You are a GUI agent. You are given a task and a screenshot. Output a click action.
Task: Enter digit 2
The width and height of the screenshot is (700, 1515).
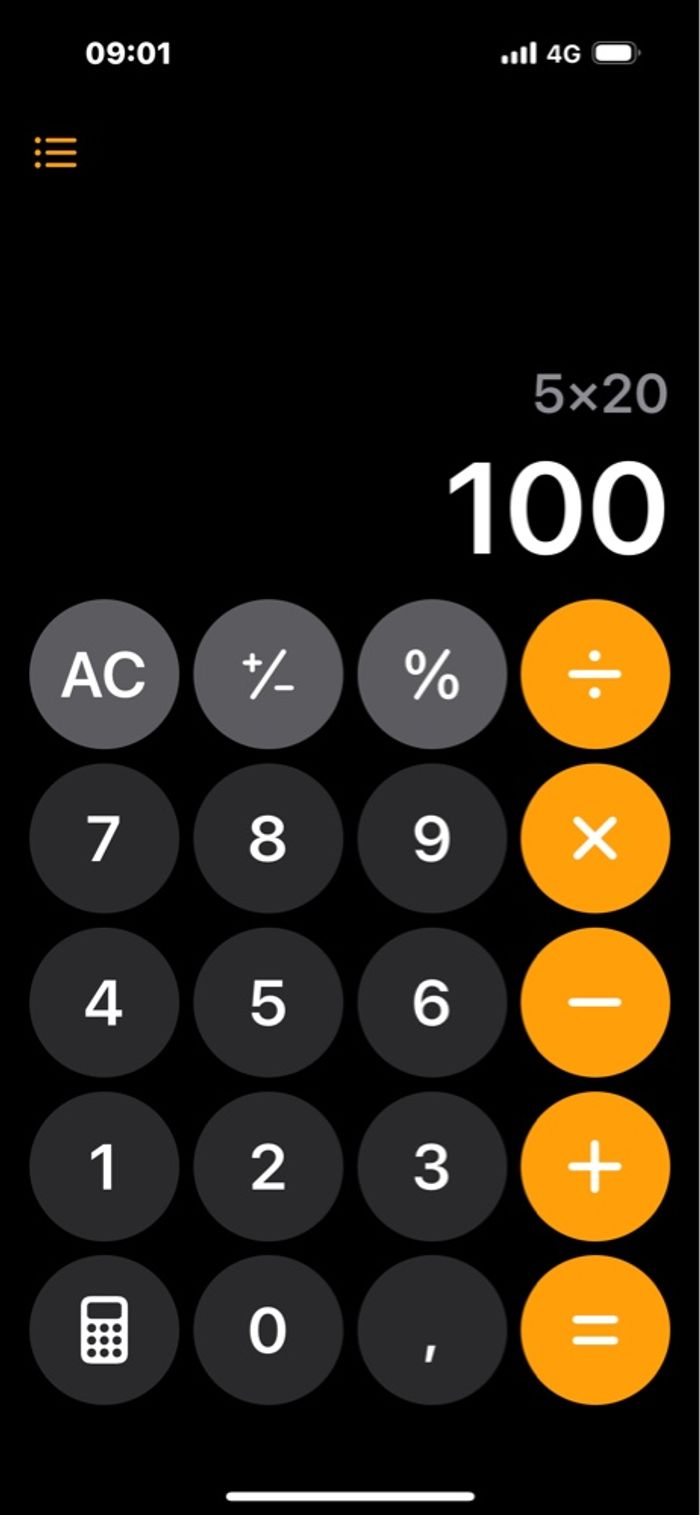(x=268, y=1166)
